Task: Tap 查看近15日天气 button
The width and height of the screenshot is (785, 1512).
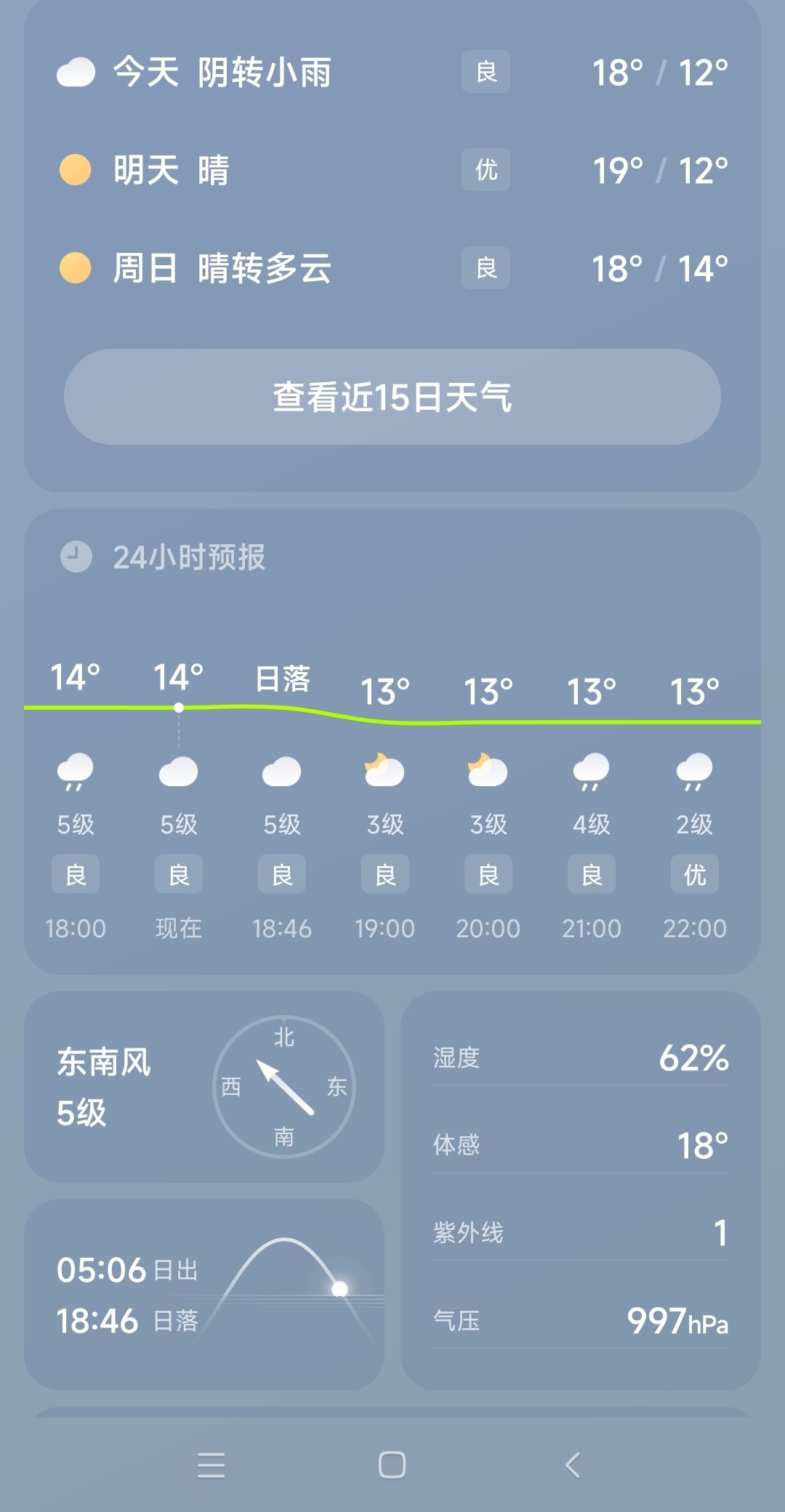Action: coord(392,397)
